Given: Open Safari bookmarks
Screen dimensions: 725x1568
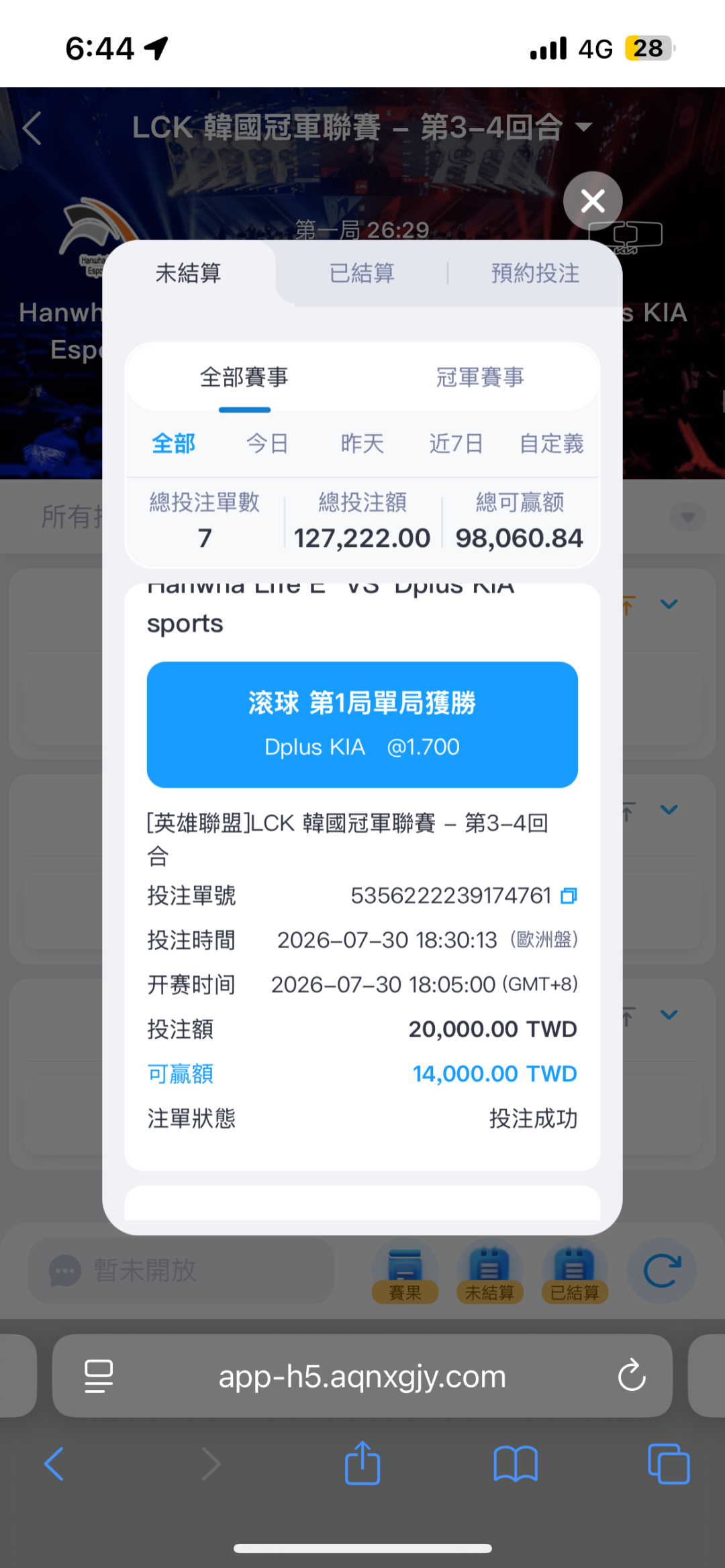Looking at the screenshot, I should (516, 1463).
